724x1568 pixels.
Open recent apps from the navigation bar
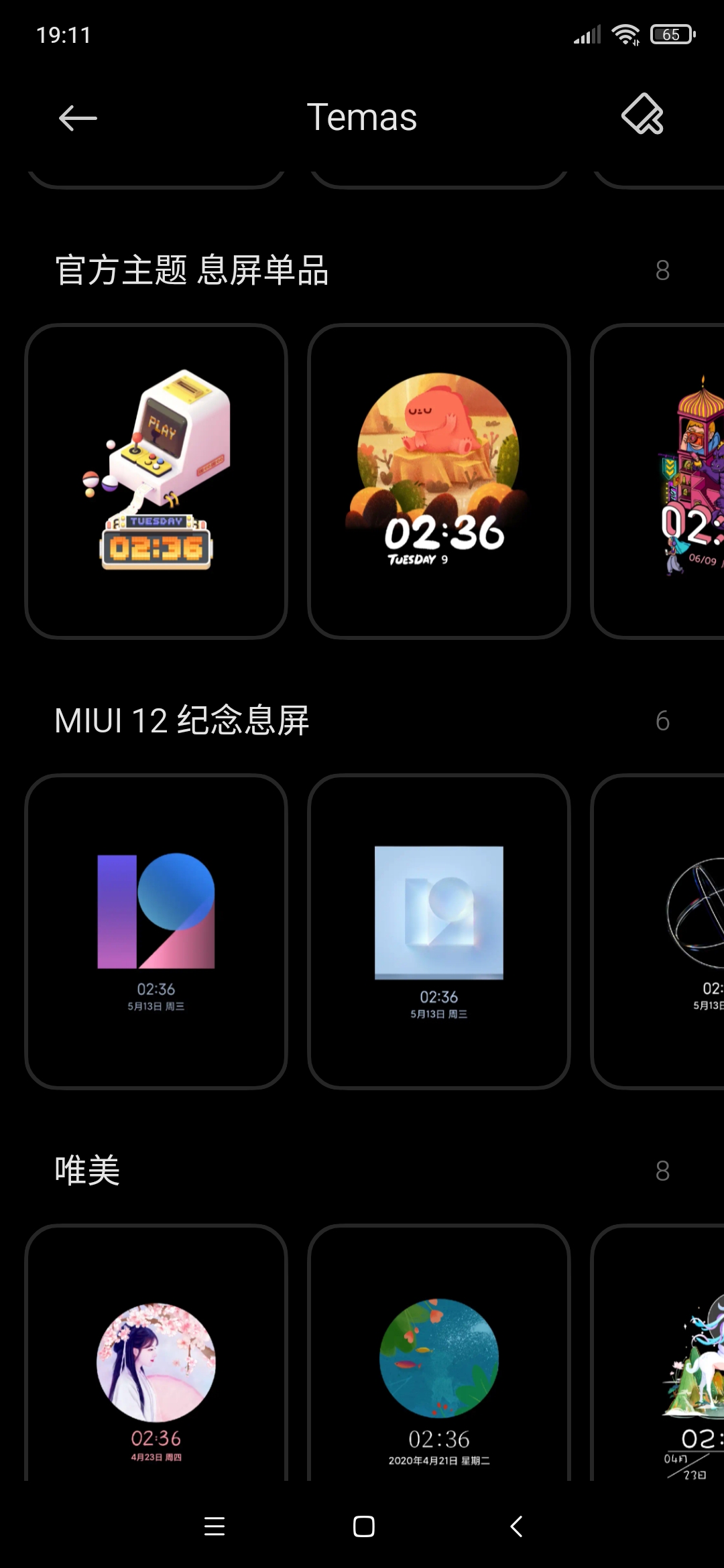215,1526
